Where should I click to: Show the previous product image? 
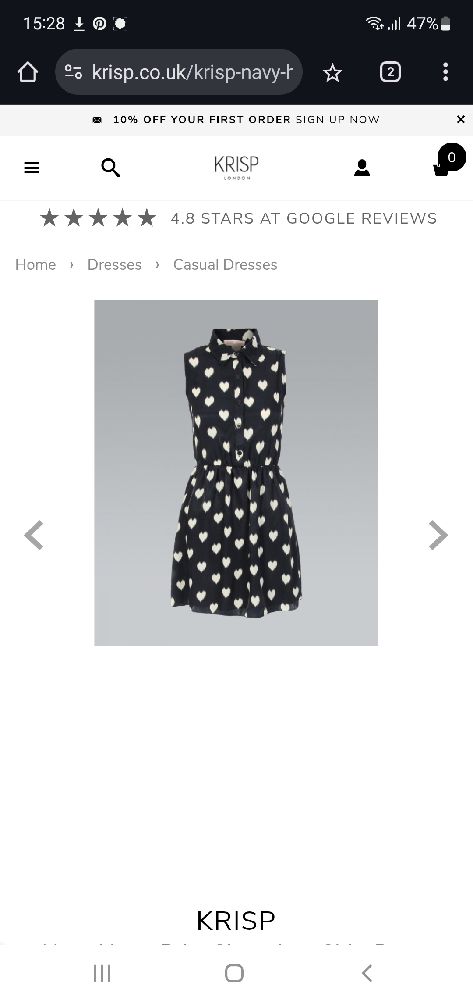[x=34, y=535]
